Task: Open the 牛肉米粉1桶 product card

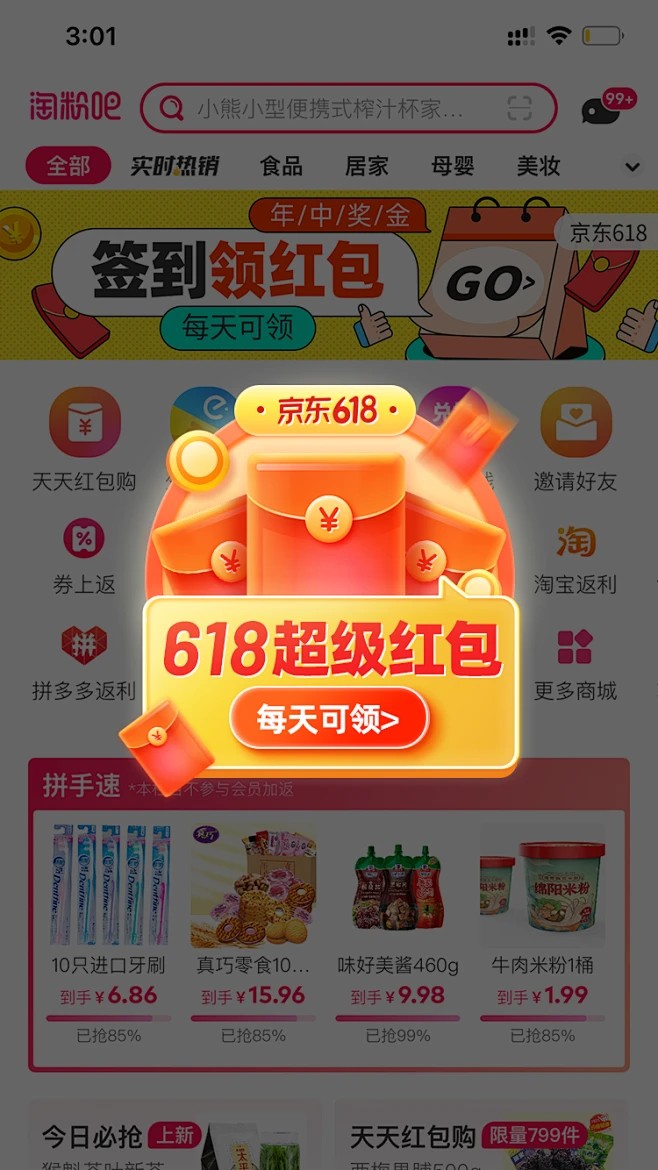Action: [542, 920]
